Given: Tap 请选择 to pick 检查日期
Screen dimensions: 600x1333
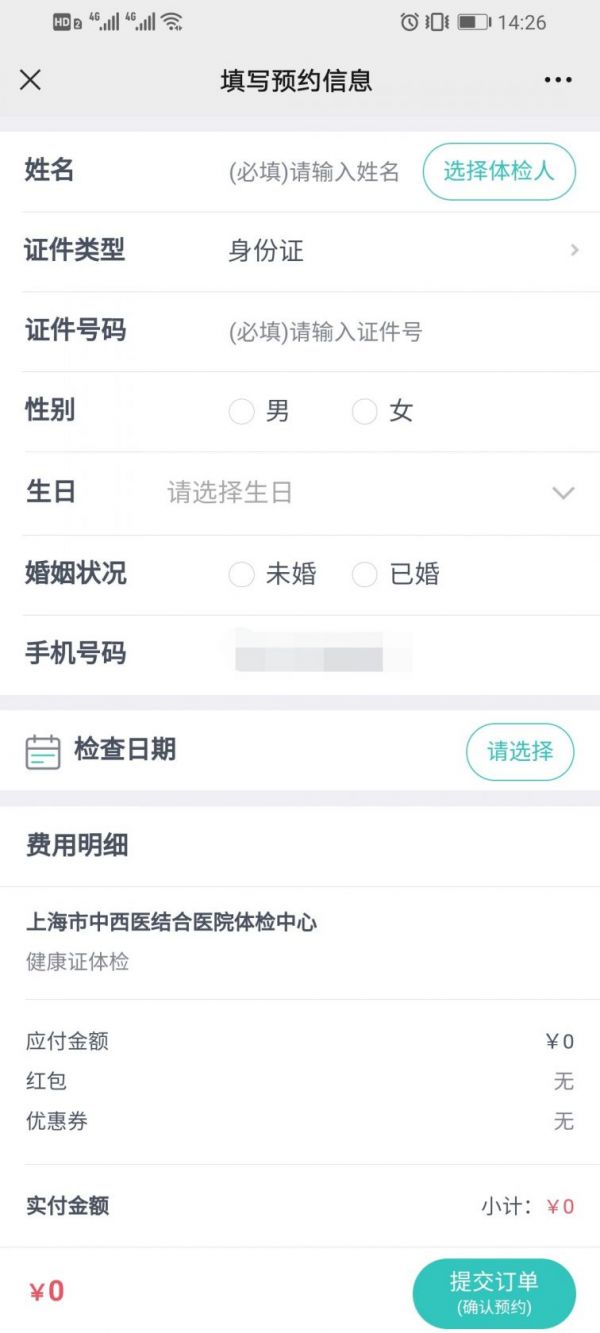Looking at the screenshot, I should point(520,751).
